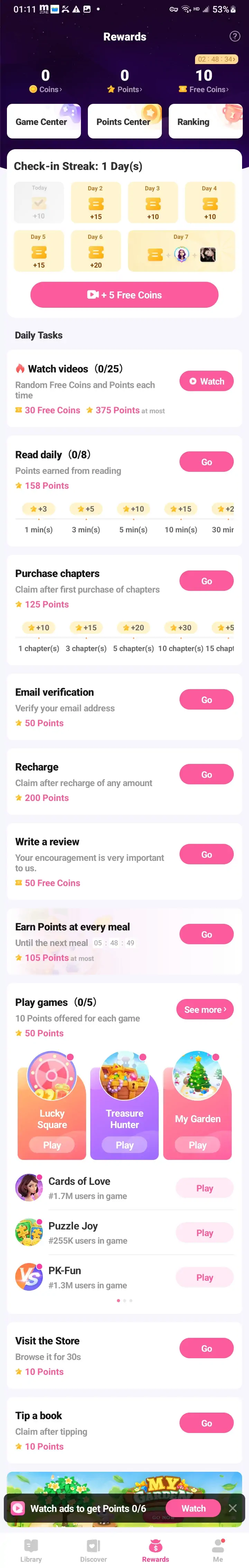This screenshot has height=1568, width=249.
Task: Play the Lucky Square game
Action: coord(52,1145)
